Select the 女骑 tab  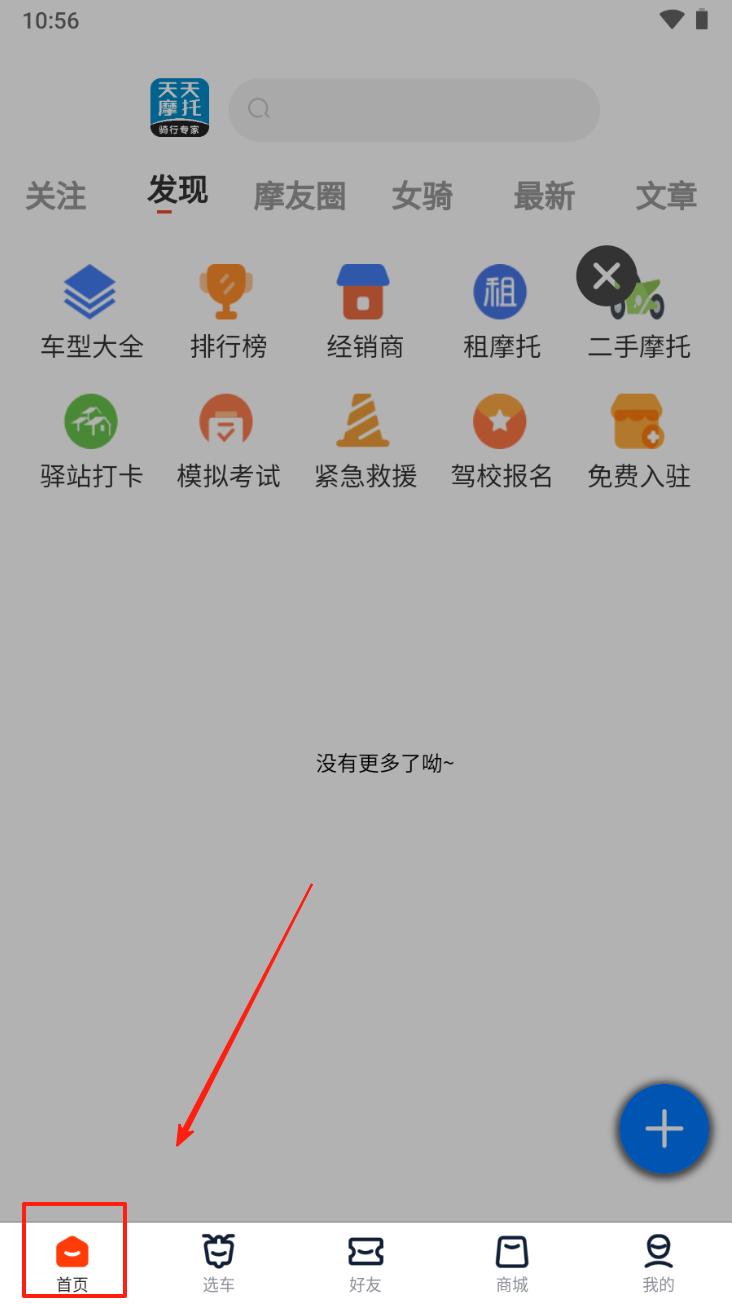422,196
